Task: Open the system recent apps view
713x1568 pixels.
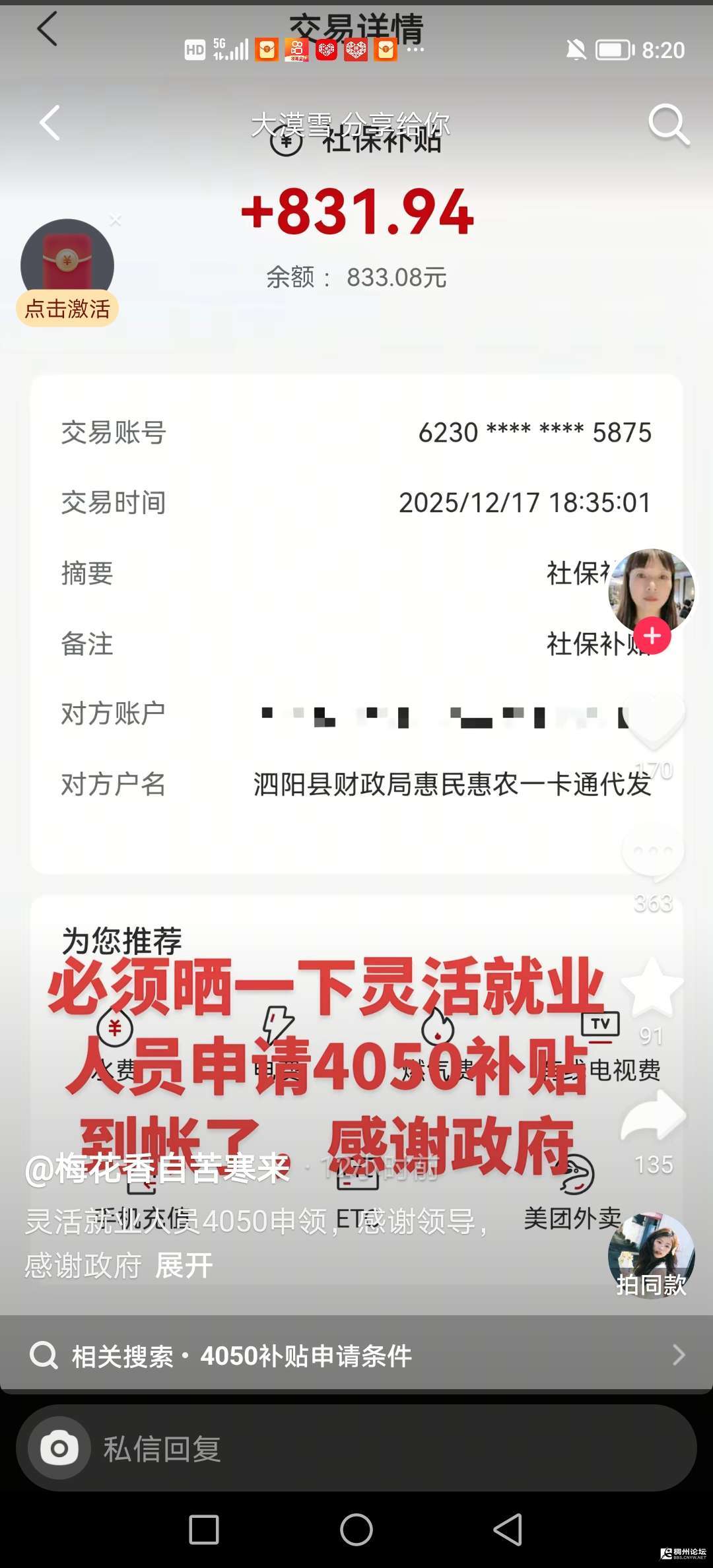Action: pos(204,1530)
